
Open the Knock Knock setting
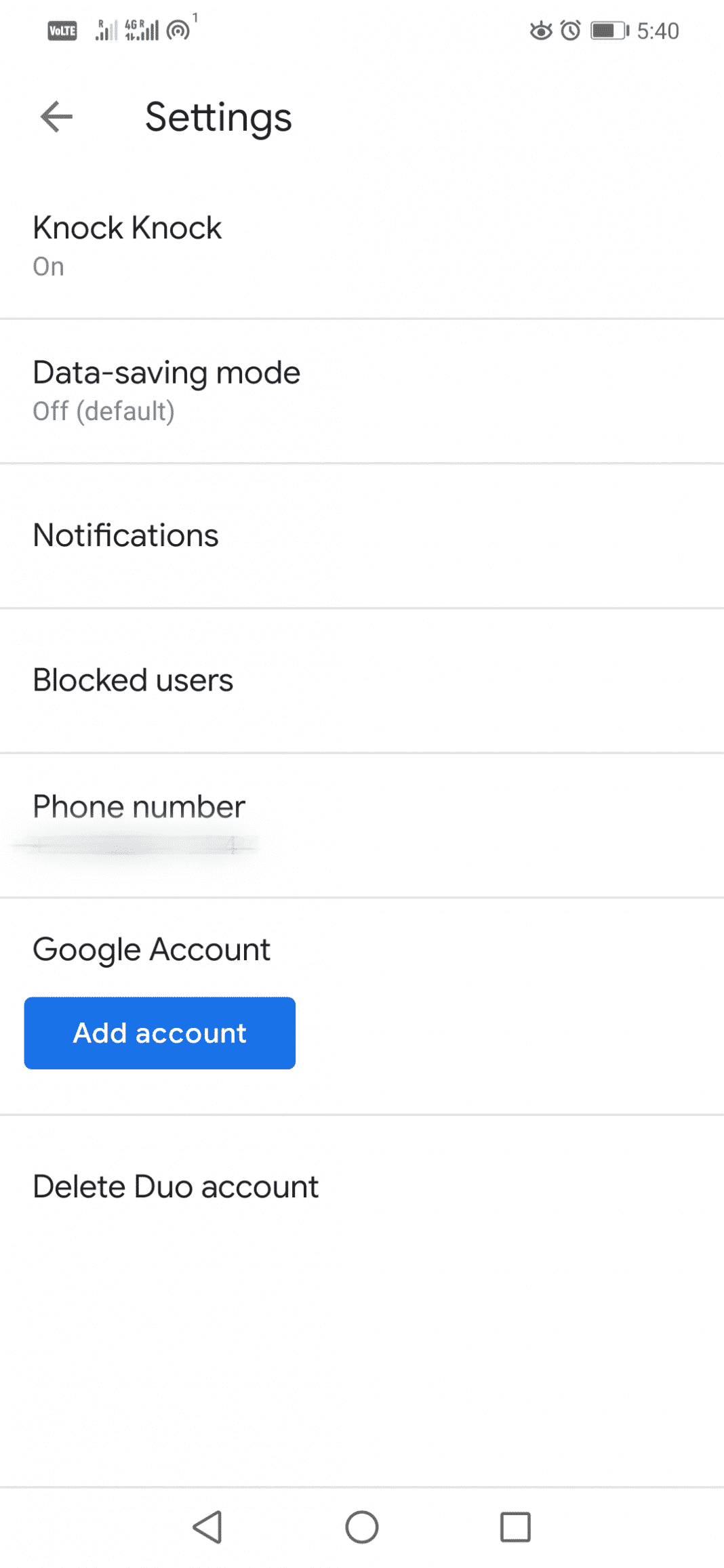point(362,246)
